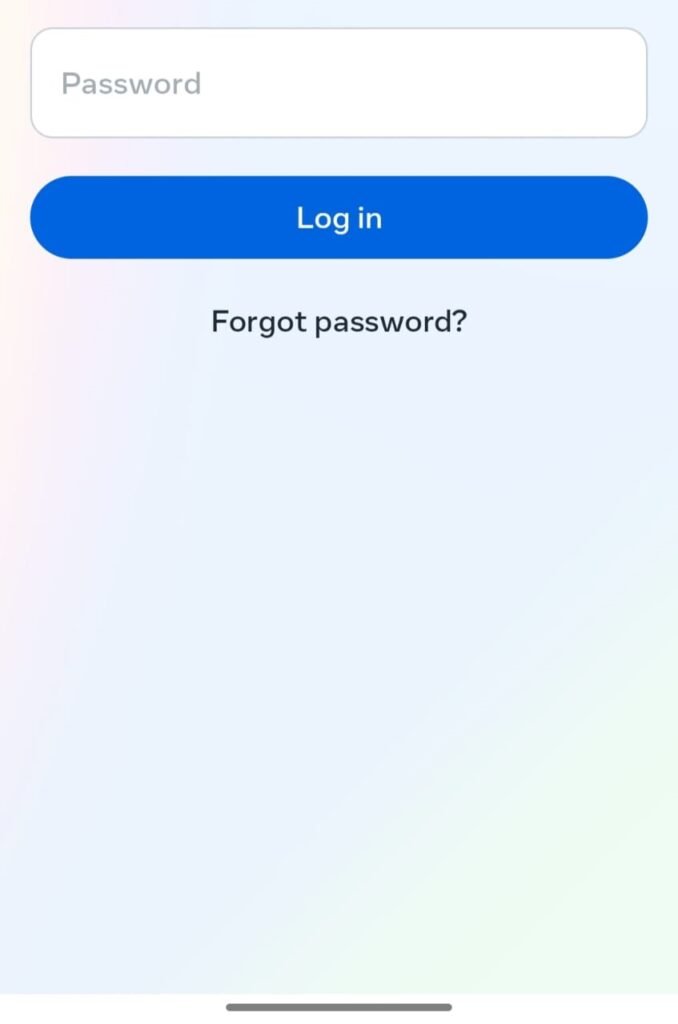
Task: Tap the blue Log in button
Action: point(338,218)
